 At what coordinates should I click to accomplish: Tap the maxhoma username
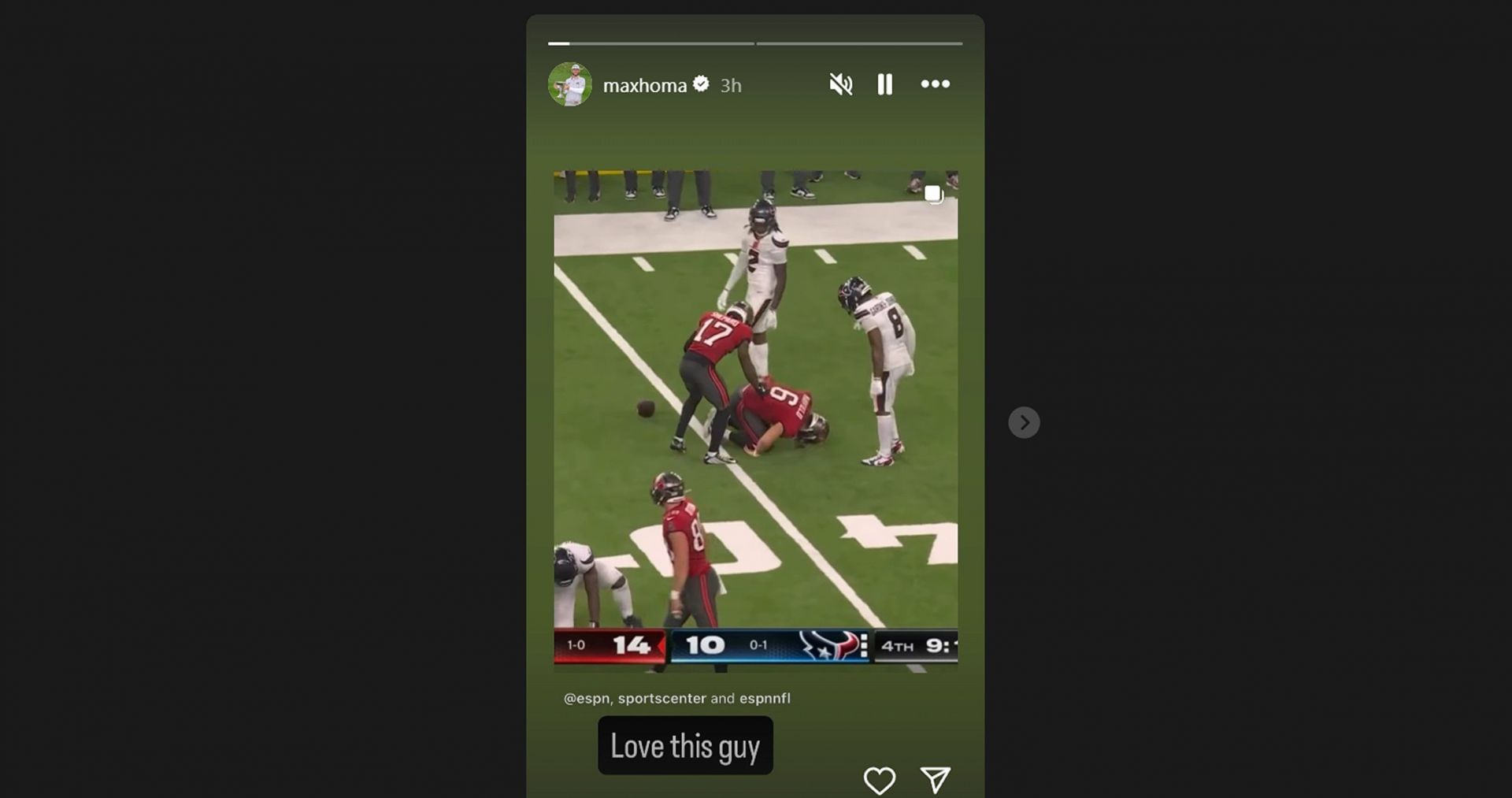[644, 85]
